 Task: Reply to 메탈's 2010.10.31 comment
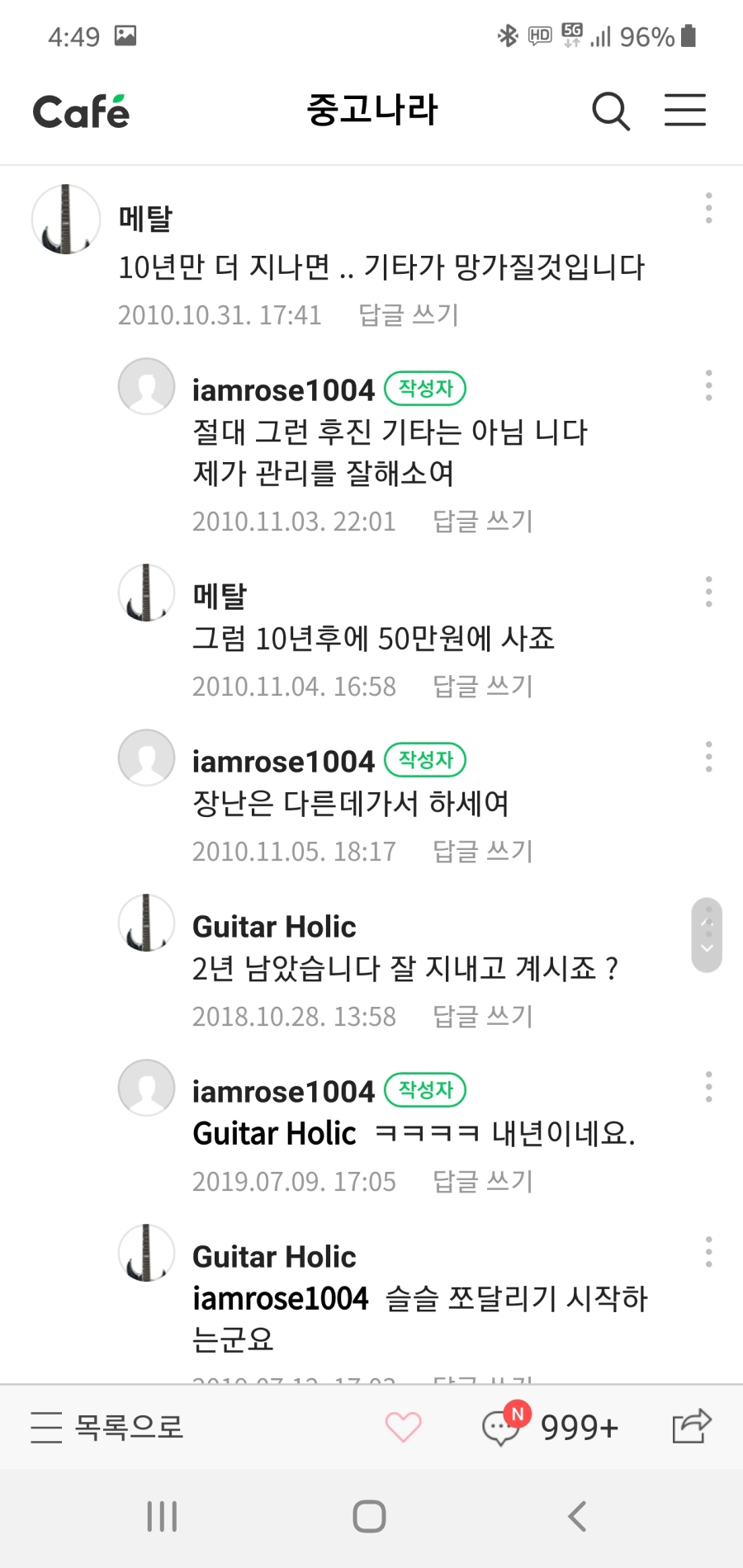pyautogui.click(x=409, y=315)
